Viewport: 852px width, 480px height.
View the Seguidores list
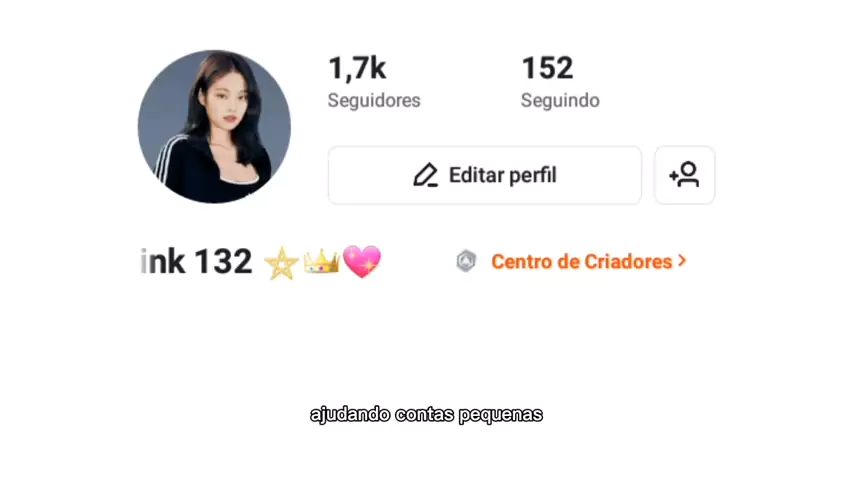(x=373, y=82)
